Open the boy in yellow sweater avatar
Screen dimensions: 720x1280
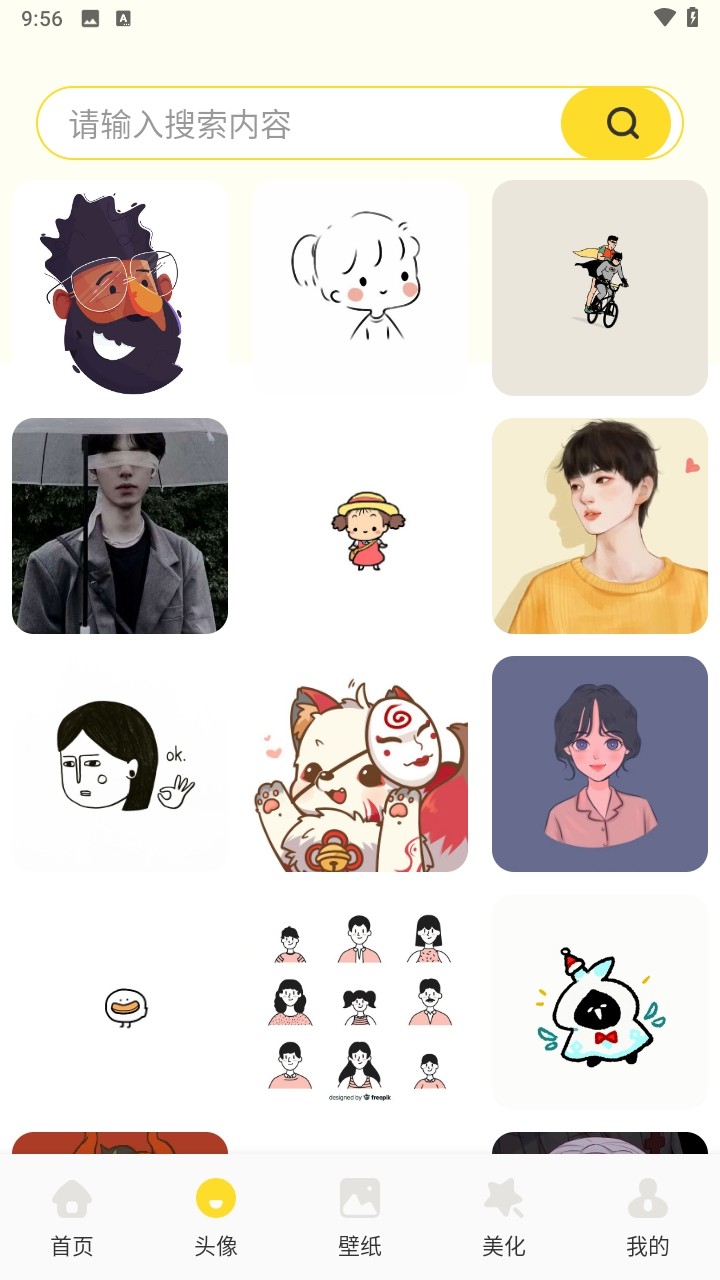[x=600, y=526]
